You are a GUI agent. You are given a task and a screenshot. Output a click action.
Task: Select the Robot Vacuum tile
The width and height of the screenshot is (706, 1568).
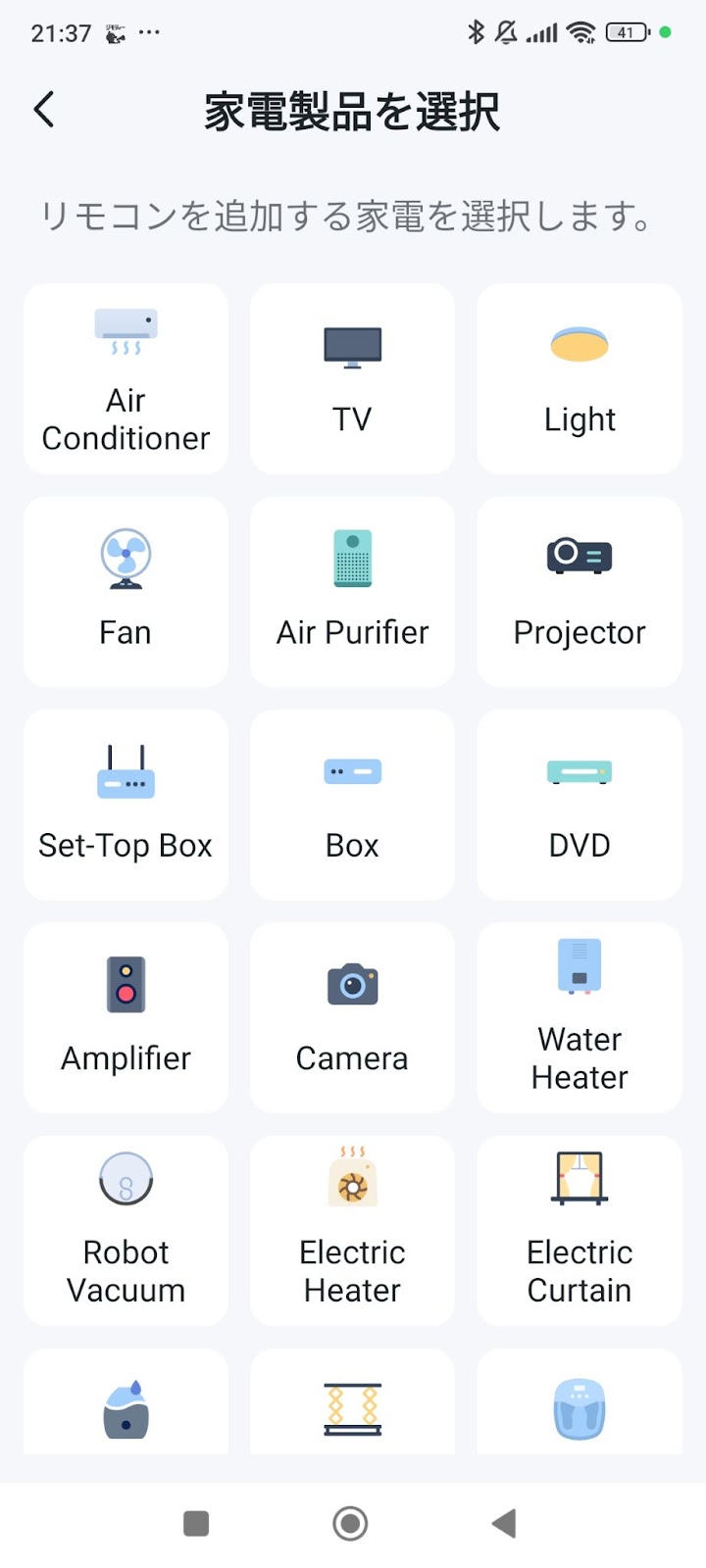[x=126, y=1231]
